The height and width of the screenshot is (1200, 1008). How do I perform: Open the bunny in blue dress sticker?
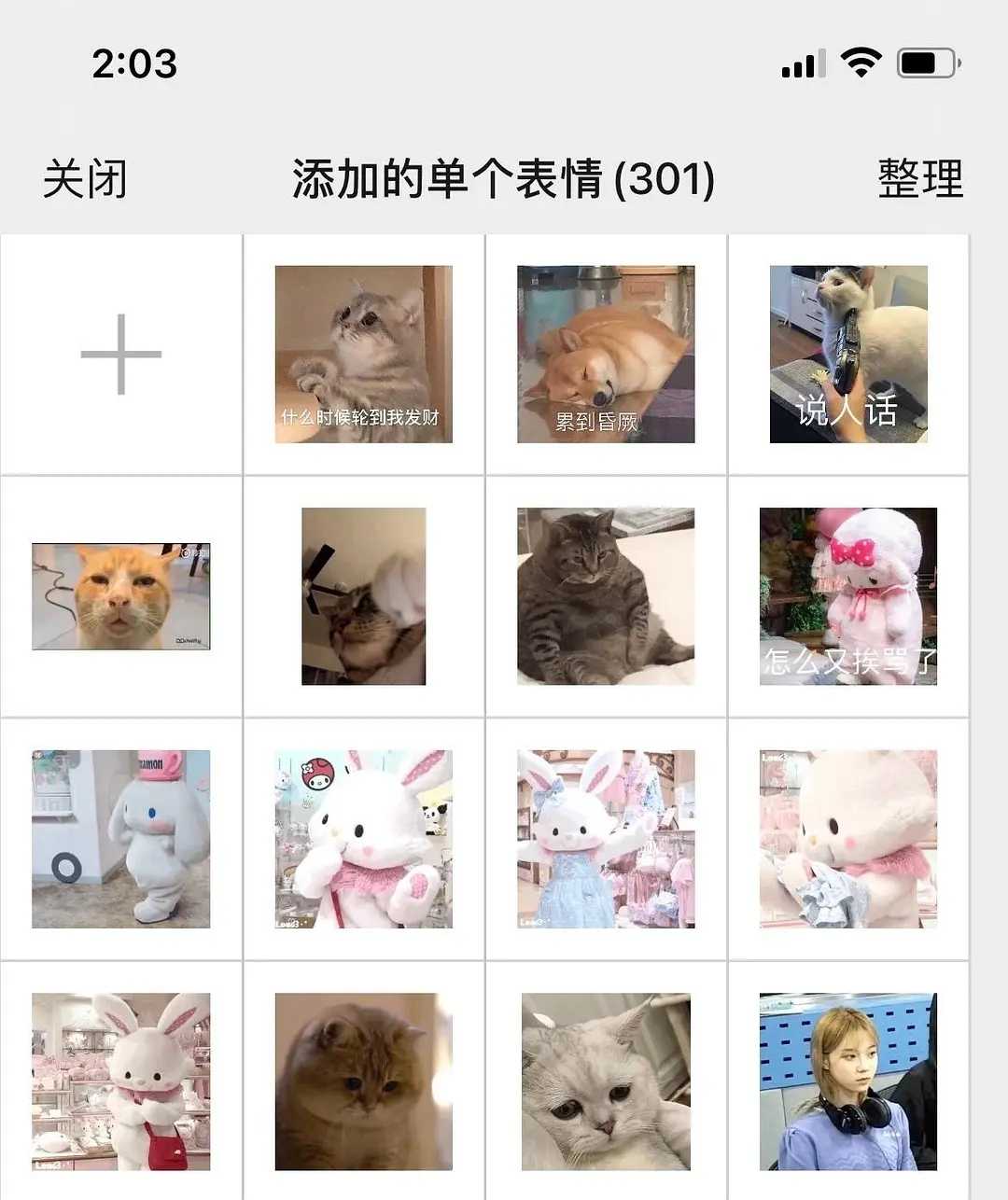point(606,839)
